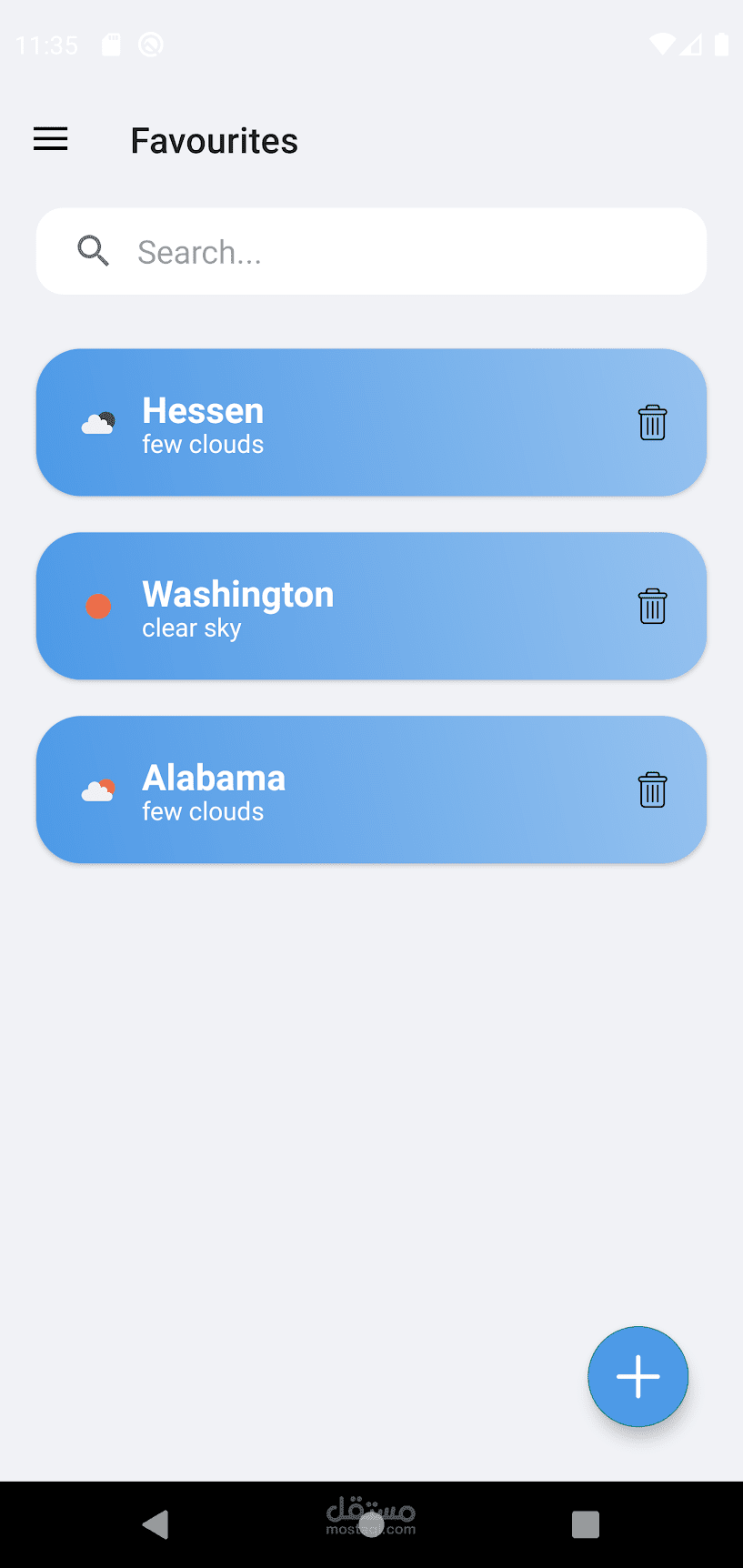Open the hamburger drawer menu
The image size is (743, 1568).
pos(51,139)
